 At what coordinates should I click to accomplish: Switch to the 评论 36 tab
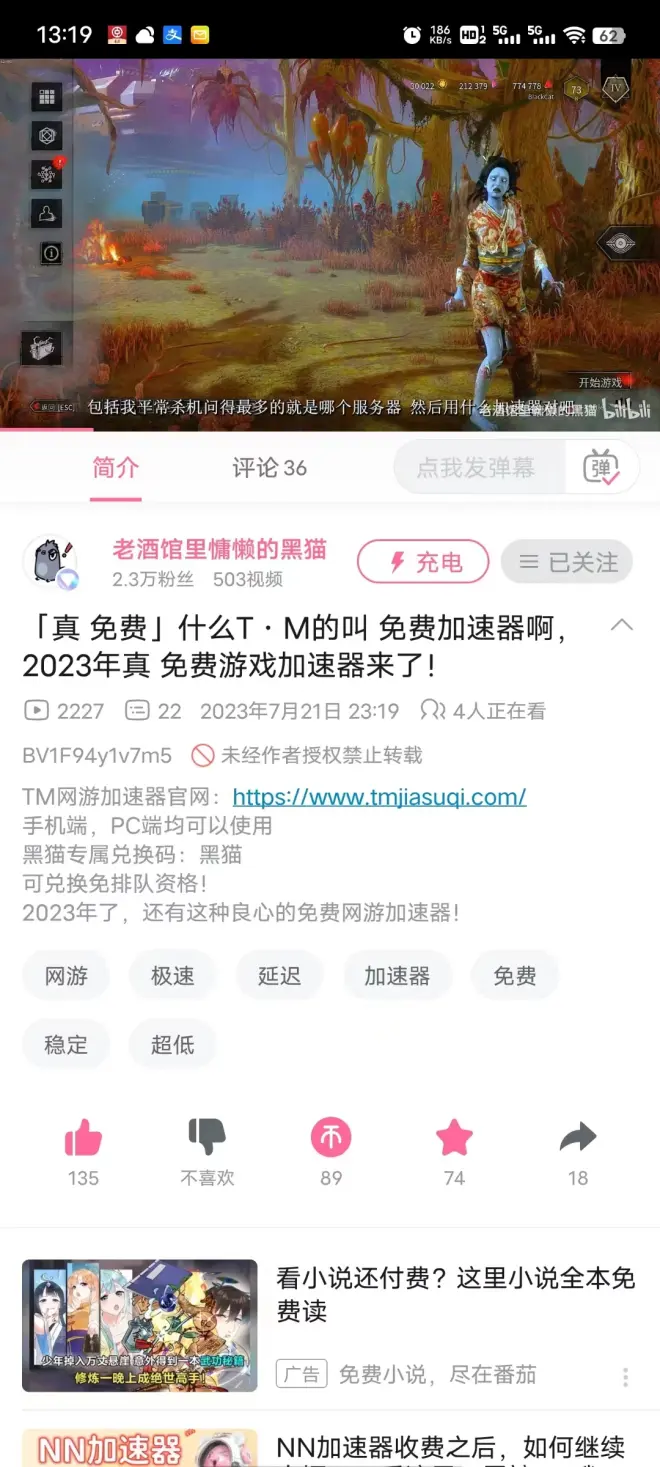coord(269,468)
